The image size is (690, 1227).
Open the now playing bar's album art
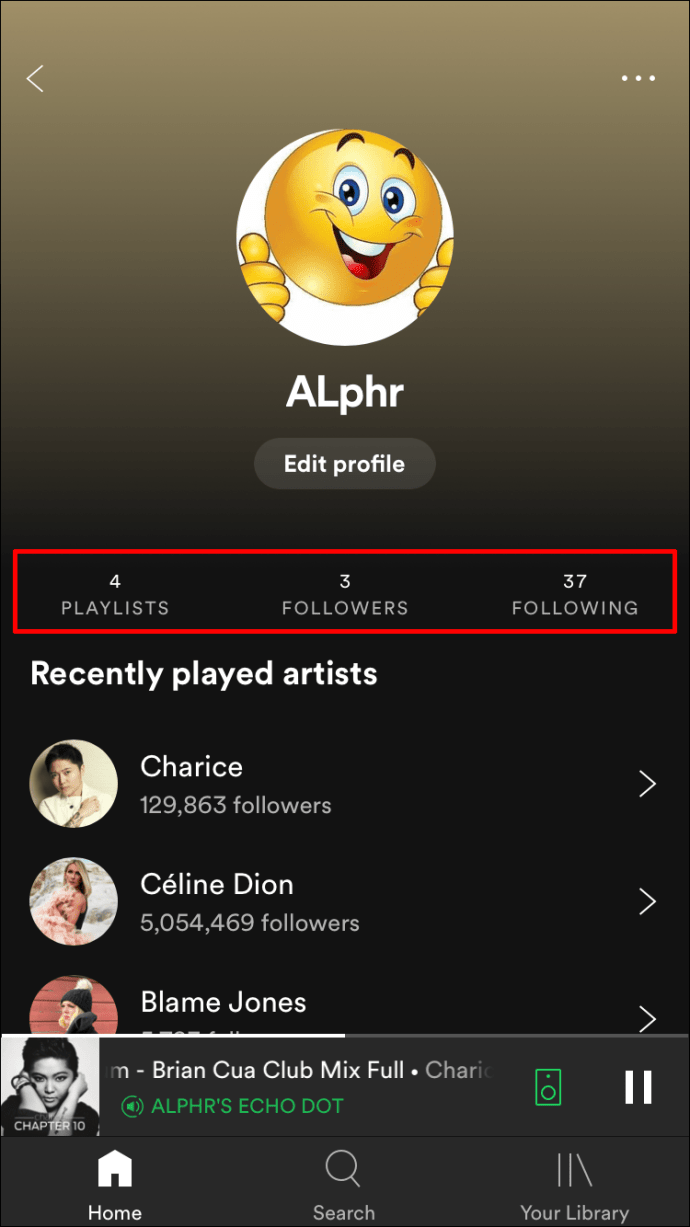click(x=50, y=1087)
